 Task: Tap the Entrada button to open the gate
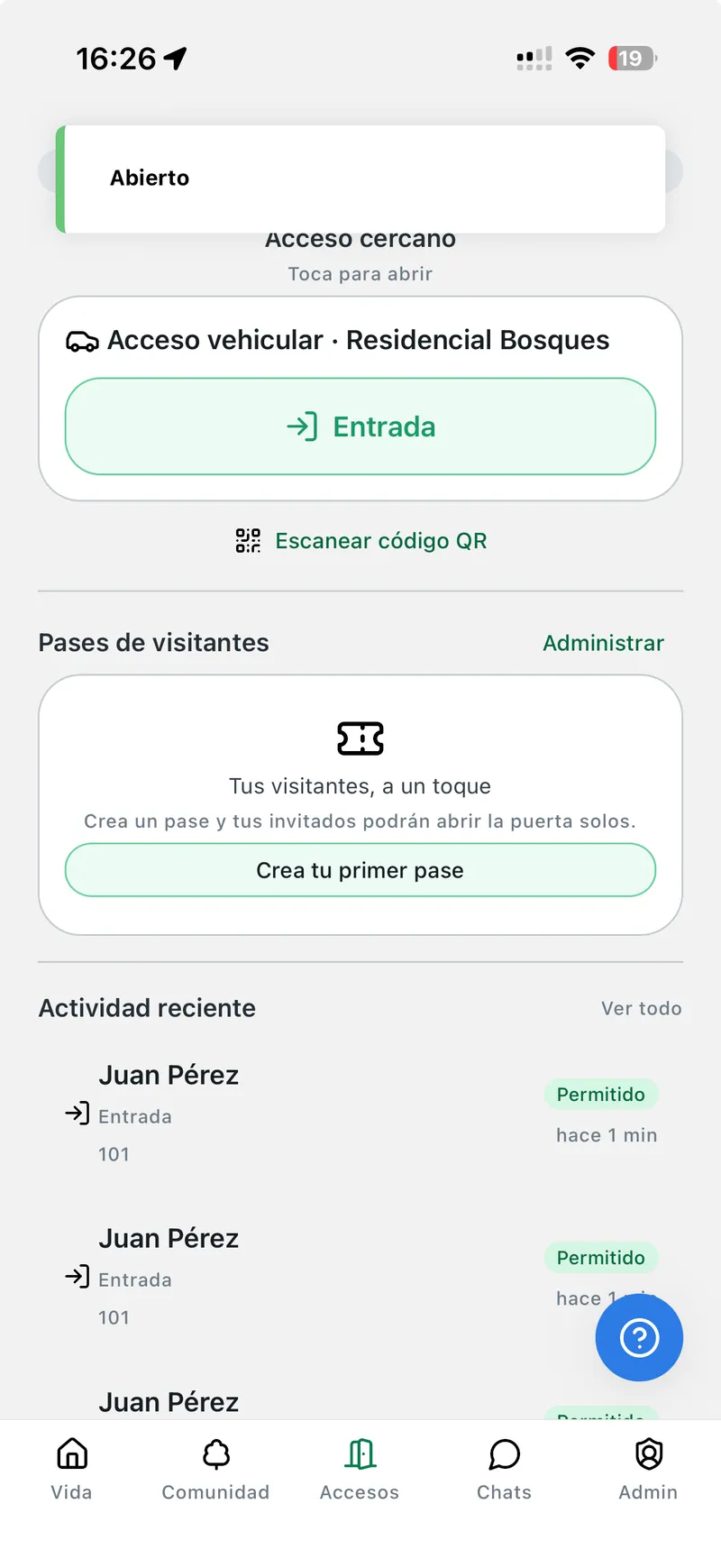coord(360,426)
